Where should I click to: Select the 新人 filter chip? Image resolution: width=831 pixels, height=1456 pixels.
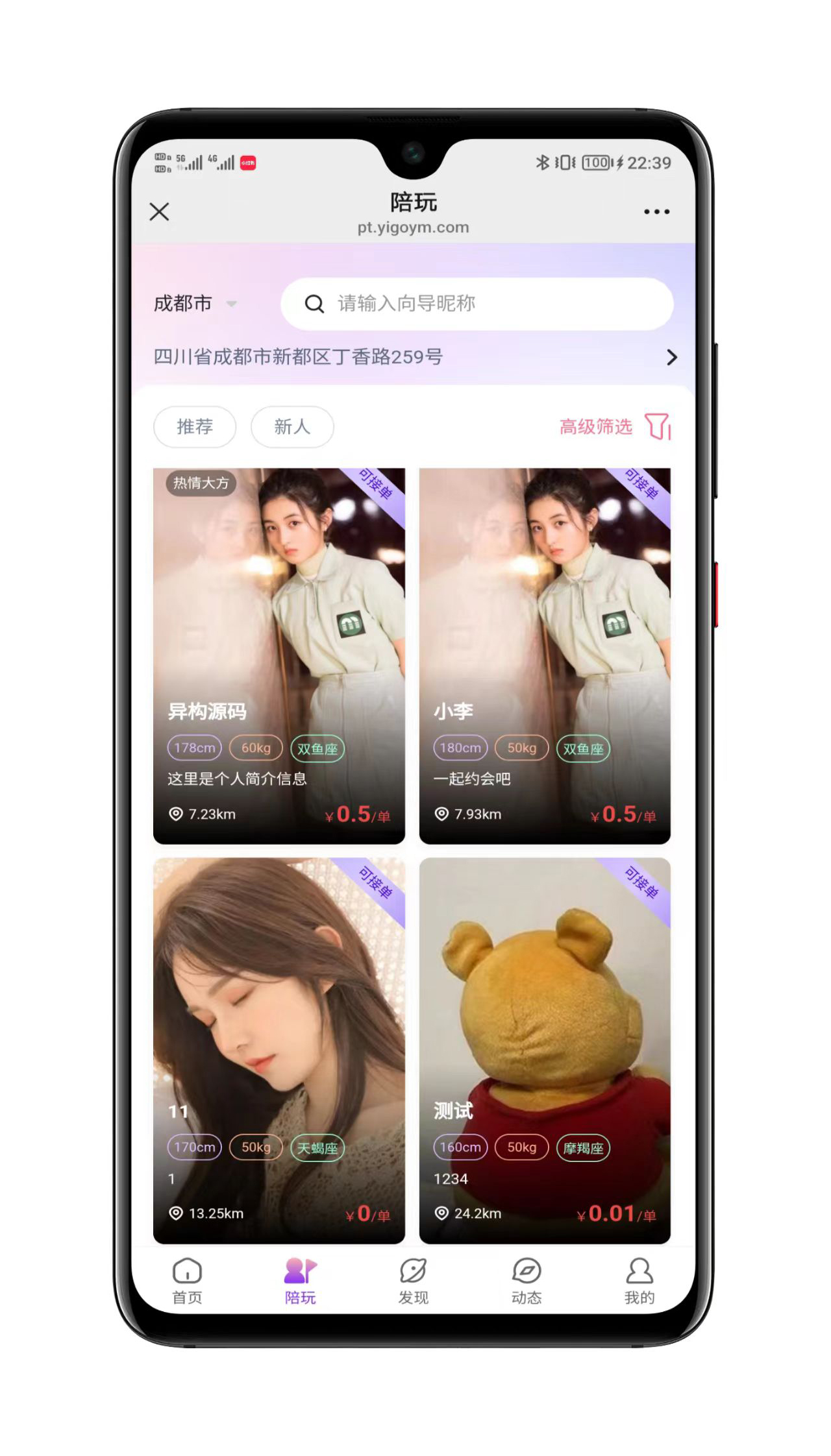click(292, 427)
